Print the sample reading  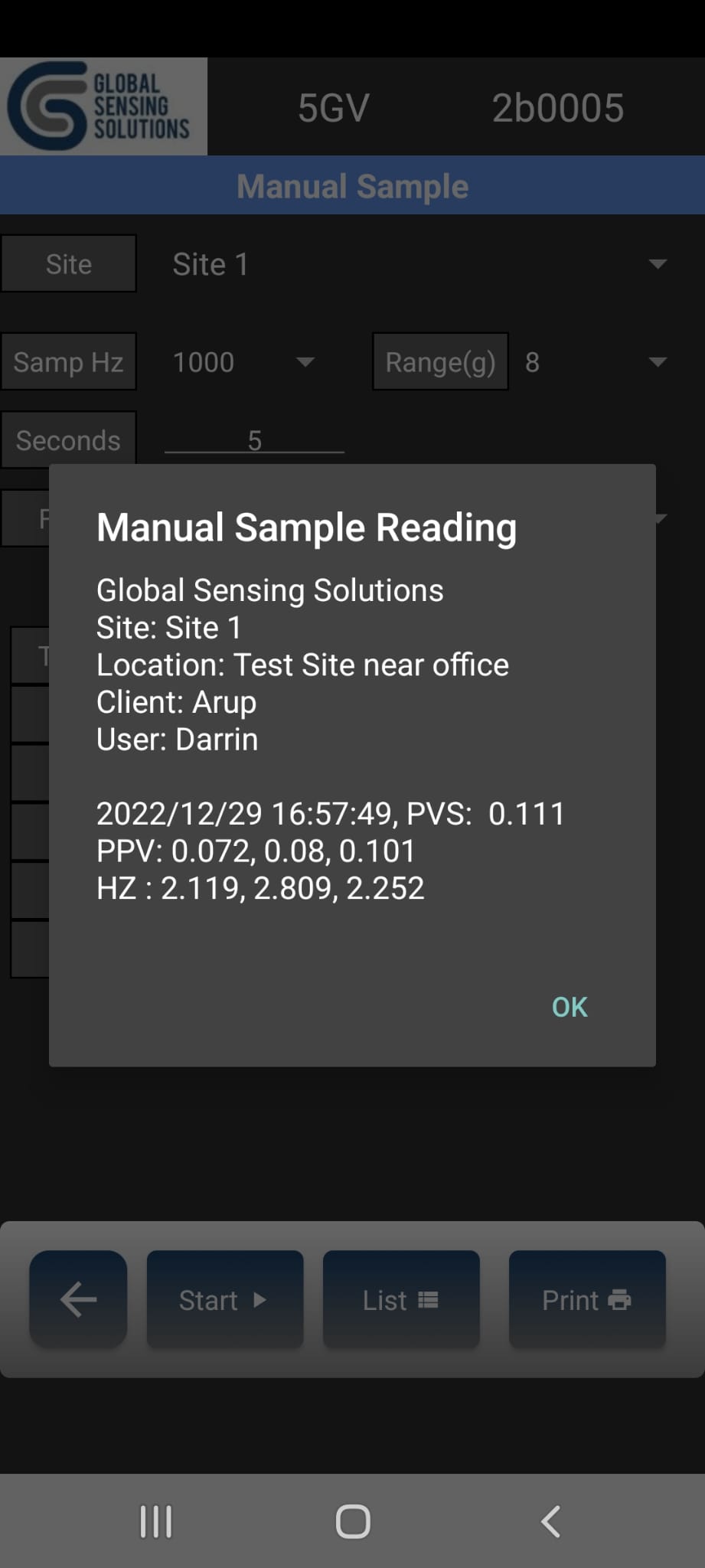[x=587, y=1300]
